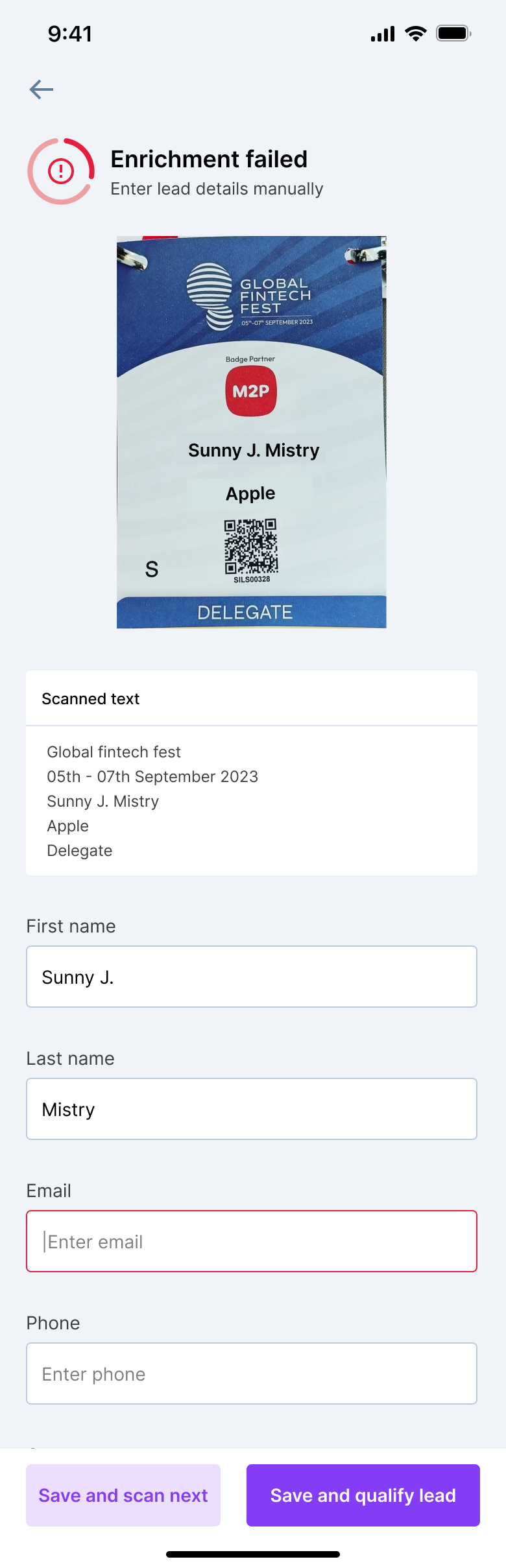
Task: Edit the Last name field
Action: pos(252,1109)
